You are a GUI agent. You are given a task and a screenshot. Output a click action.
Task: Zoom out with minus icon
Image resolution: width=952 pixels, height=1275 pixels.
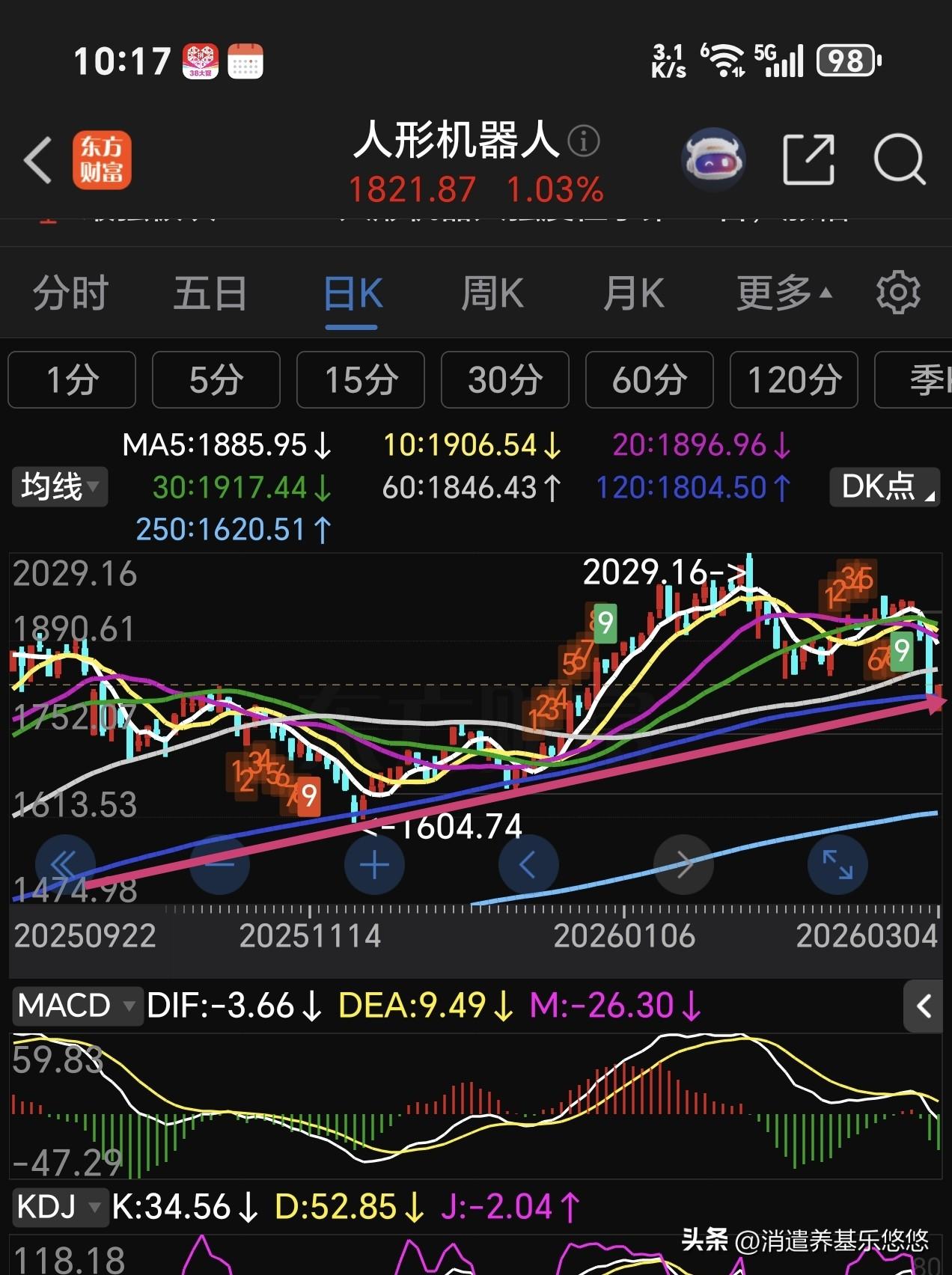pyautogui.click(x=219, y=864)
